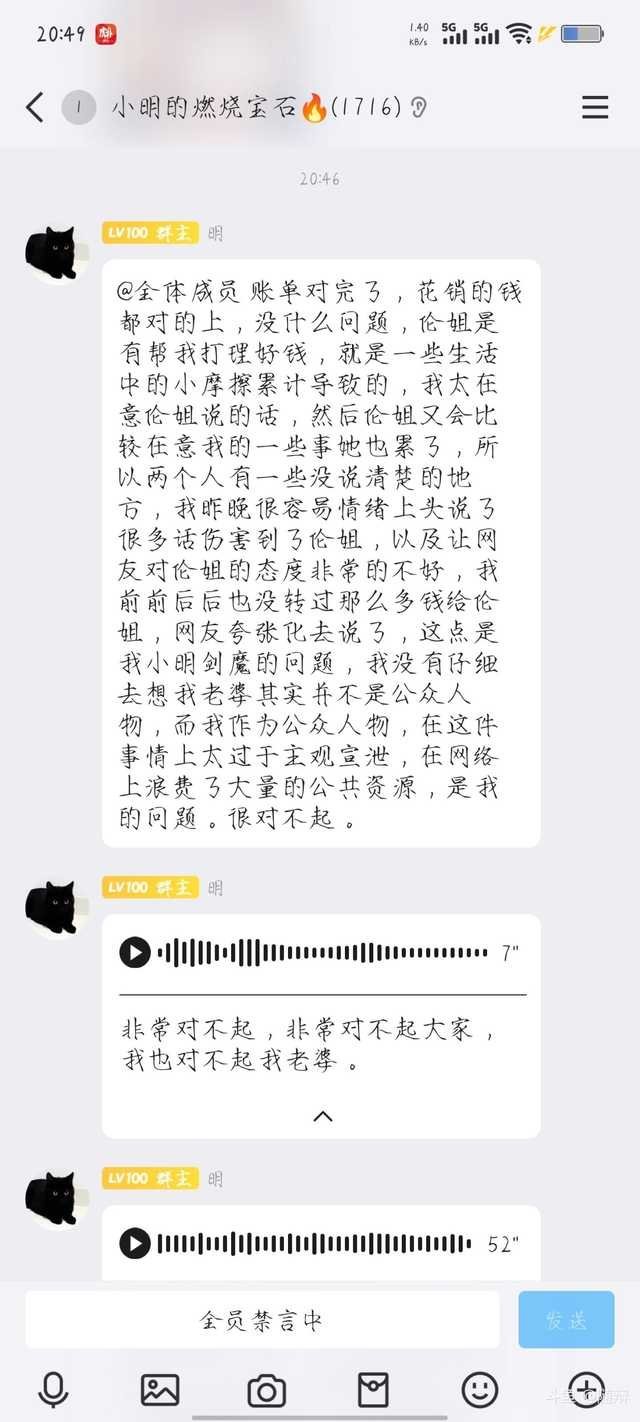Screen dimensions: 640x1422
Task: Open the sender avatar on the @全体成员 message
Action: 51,254
